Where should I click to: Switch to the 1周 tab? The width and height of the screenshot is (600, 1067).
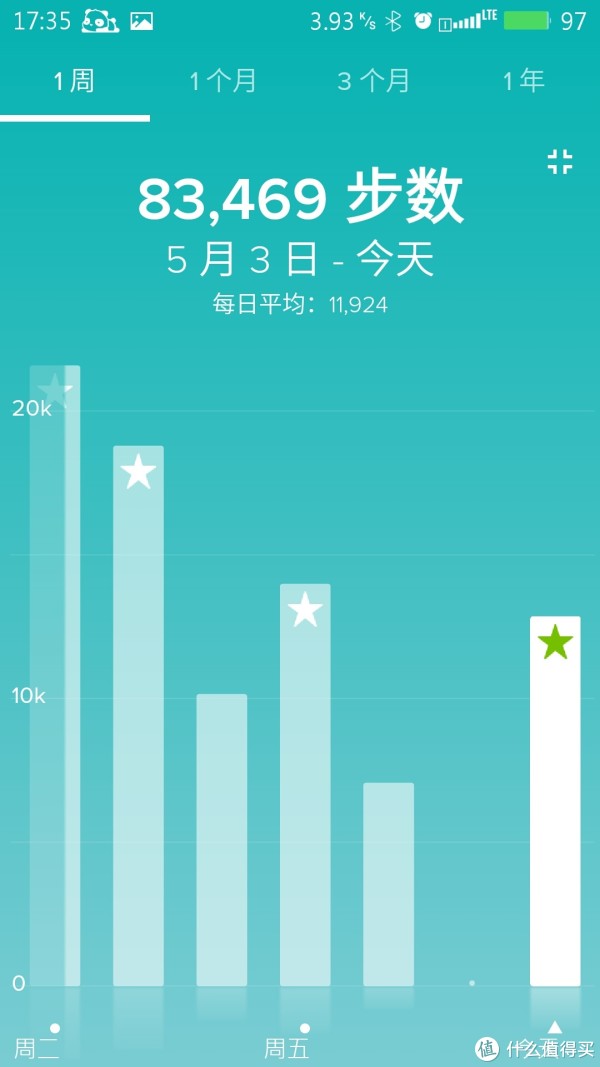(x=75, y=81)
